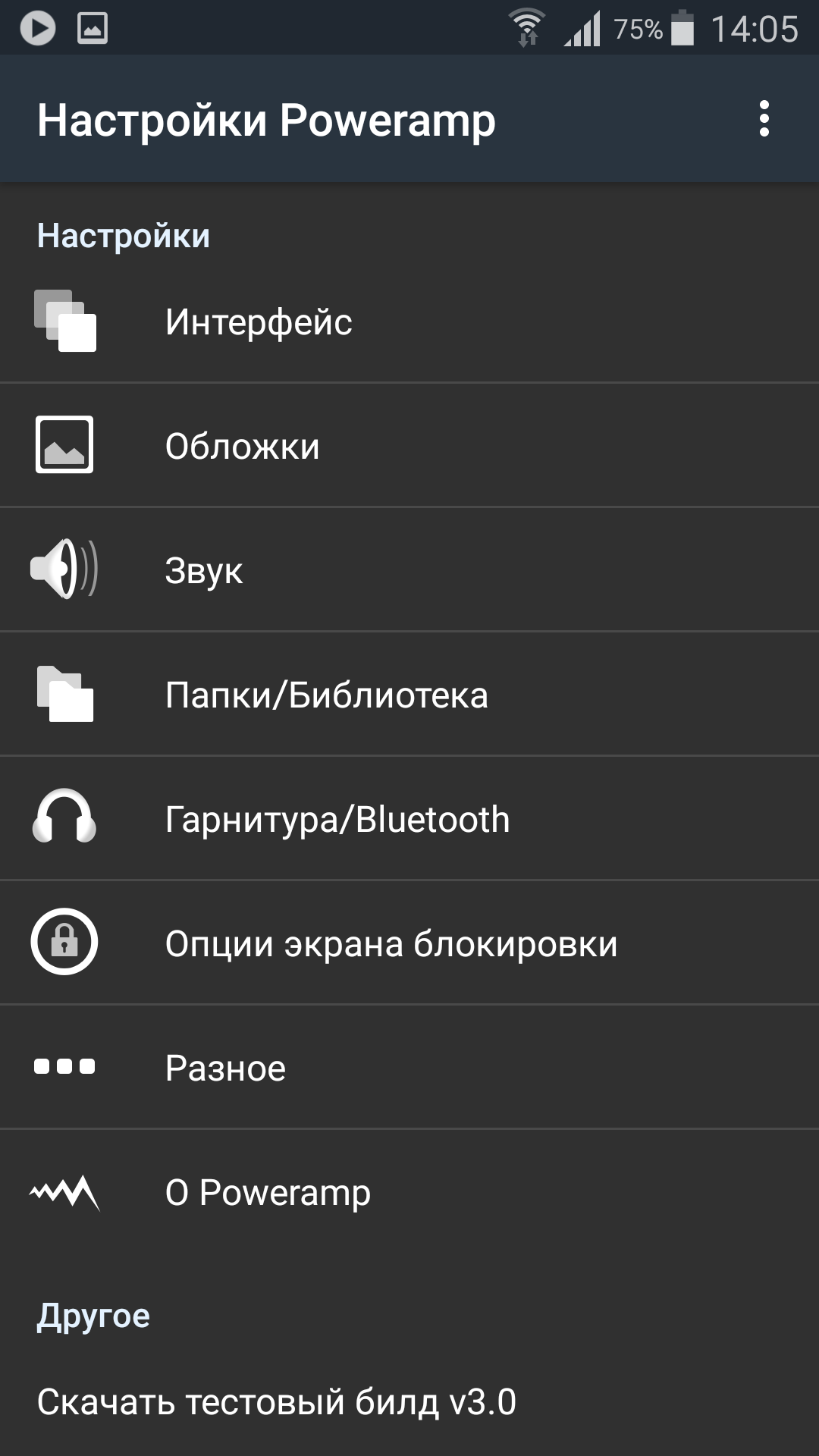Image resolution: width=819 pixels, height=1456 pixels.
Task: Open the three-dot overflow menu
Action: coord(764,118)
